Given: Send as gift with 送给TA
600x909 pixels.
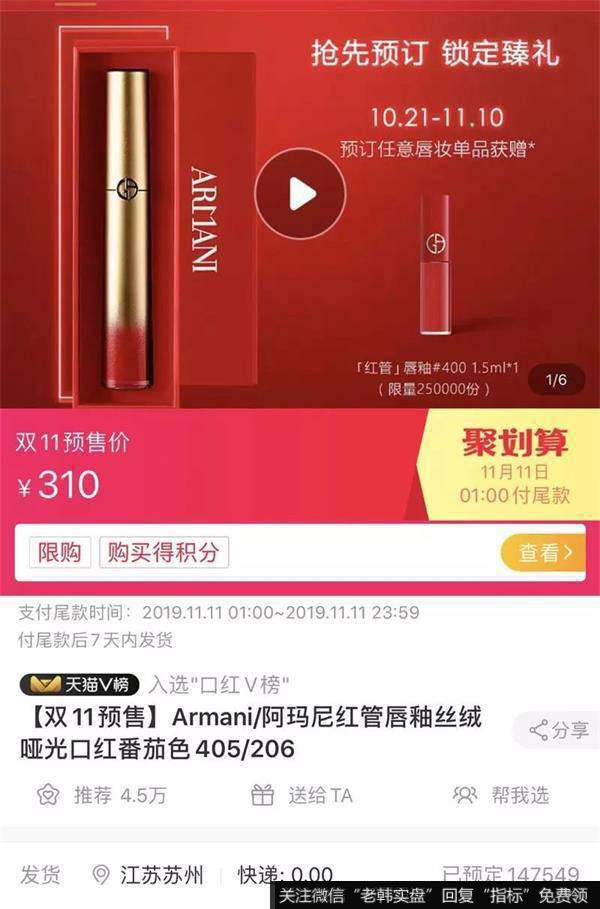Looking at the screenshot, I should click(x=301, y=796).
